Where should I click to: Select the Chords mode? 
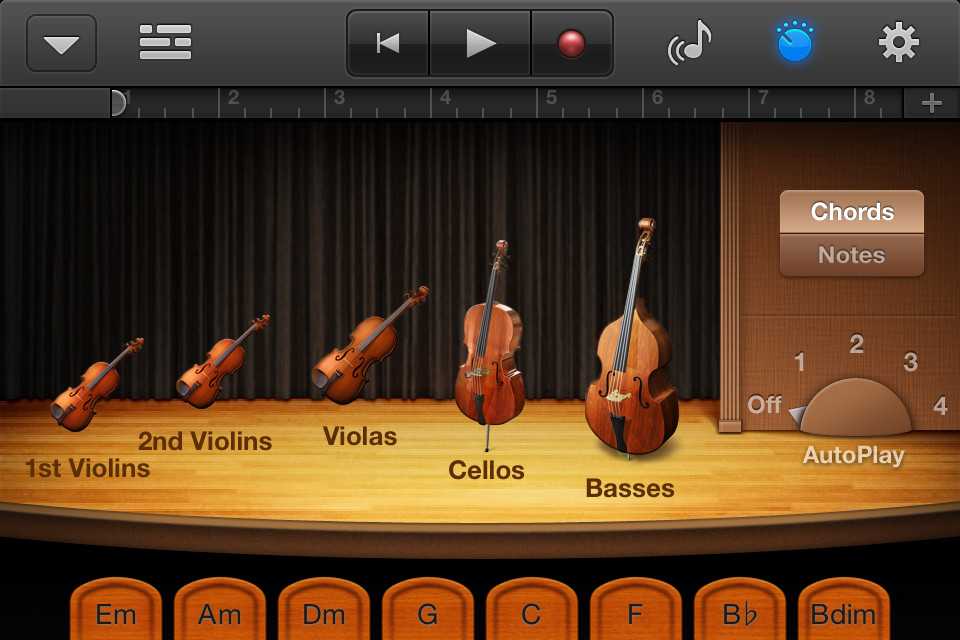[852, 212]
